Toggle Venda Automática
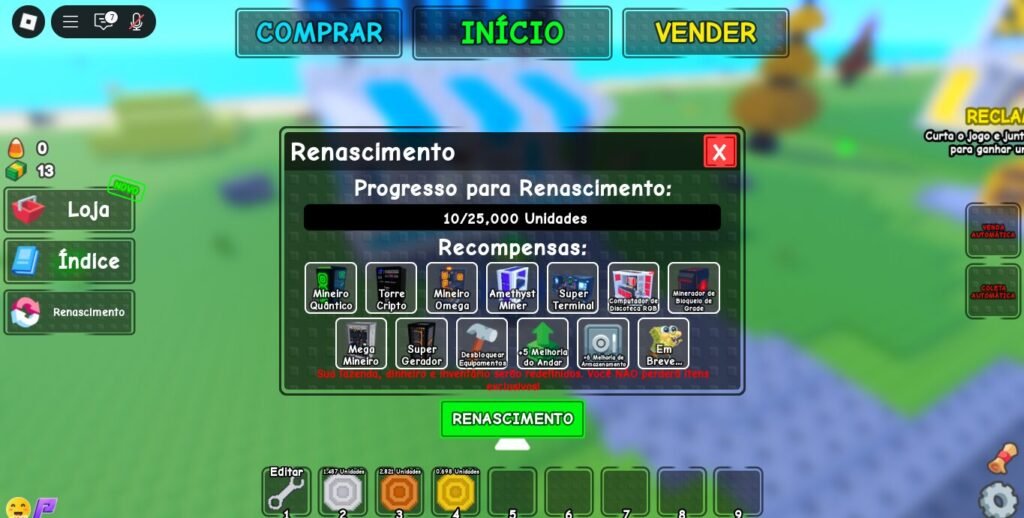1024x518 pixels. [x=992, y=230]
